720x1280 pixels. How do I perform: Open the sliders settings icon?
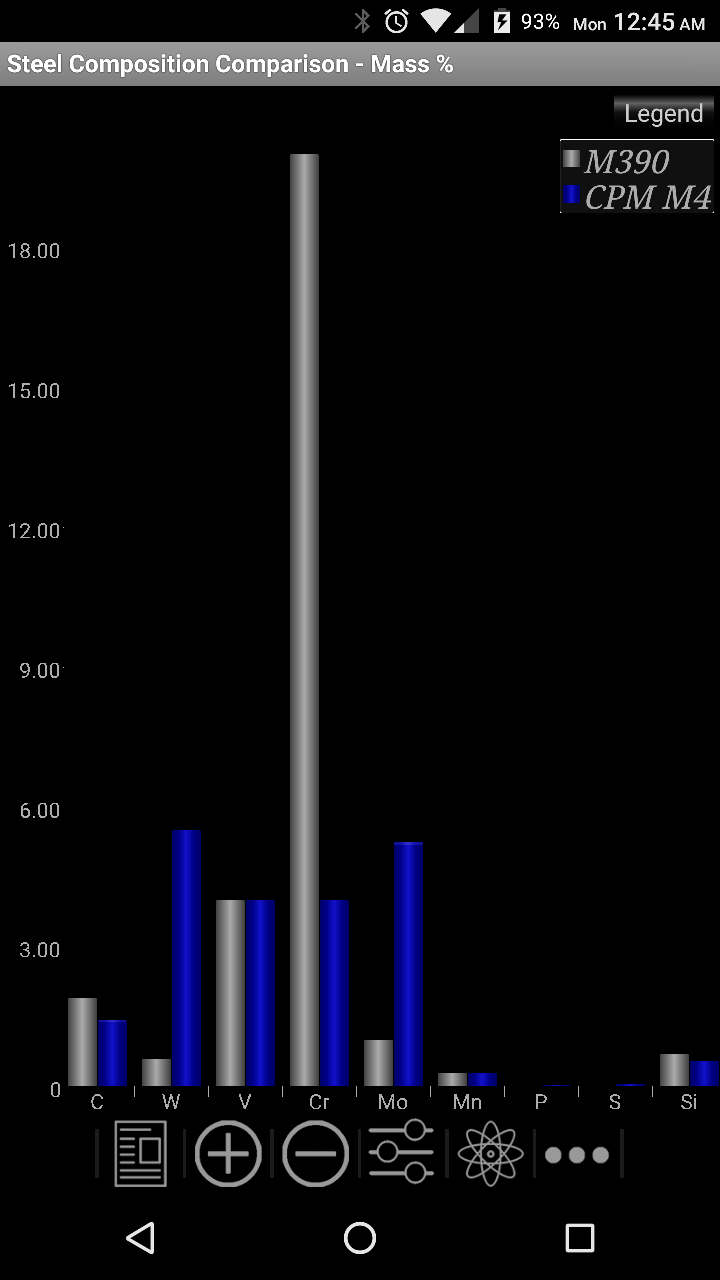point(401,1154)
